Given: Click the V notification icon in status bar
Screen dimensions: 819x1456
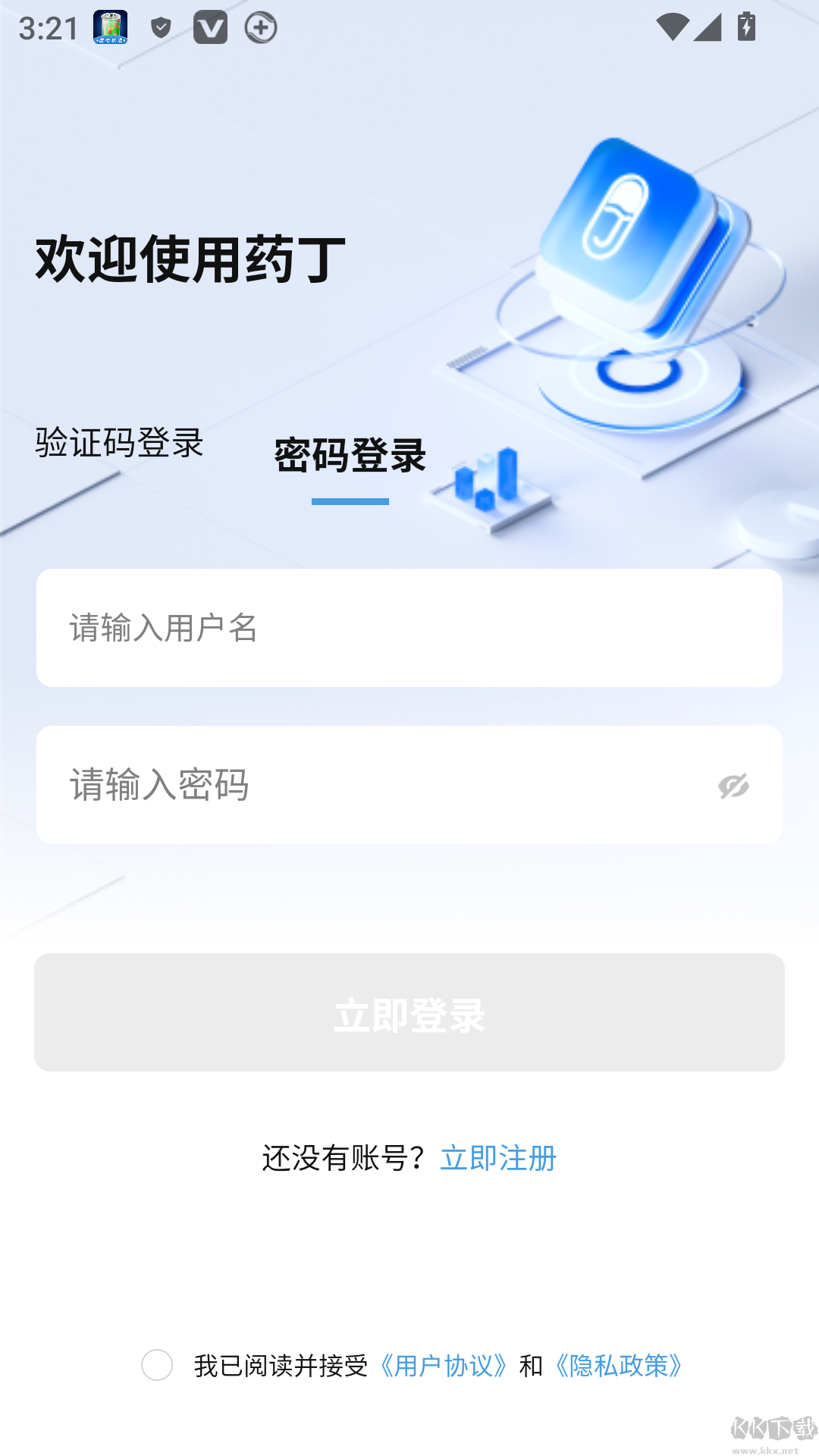Looking at the screenshot, I should (210, 29).
